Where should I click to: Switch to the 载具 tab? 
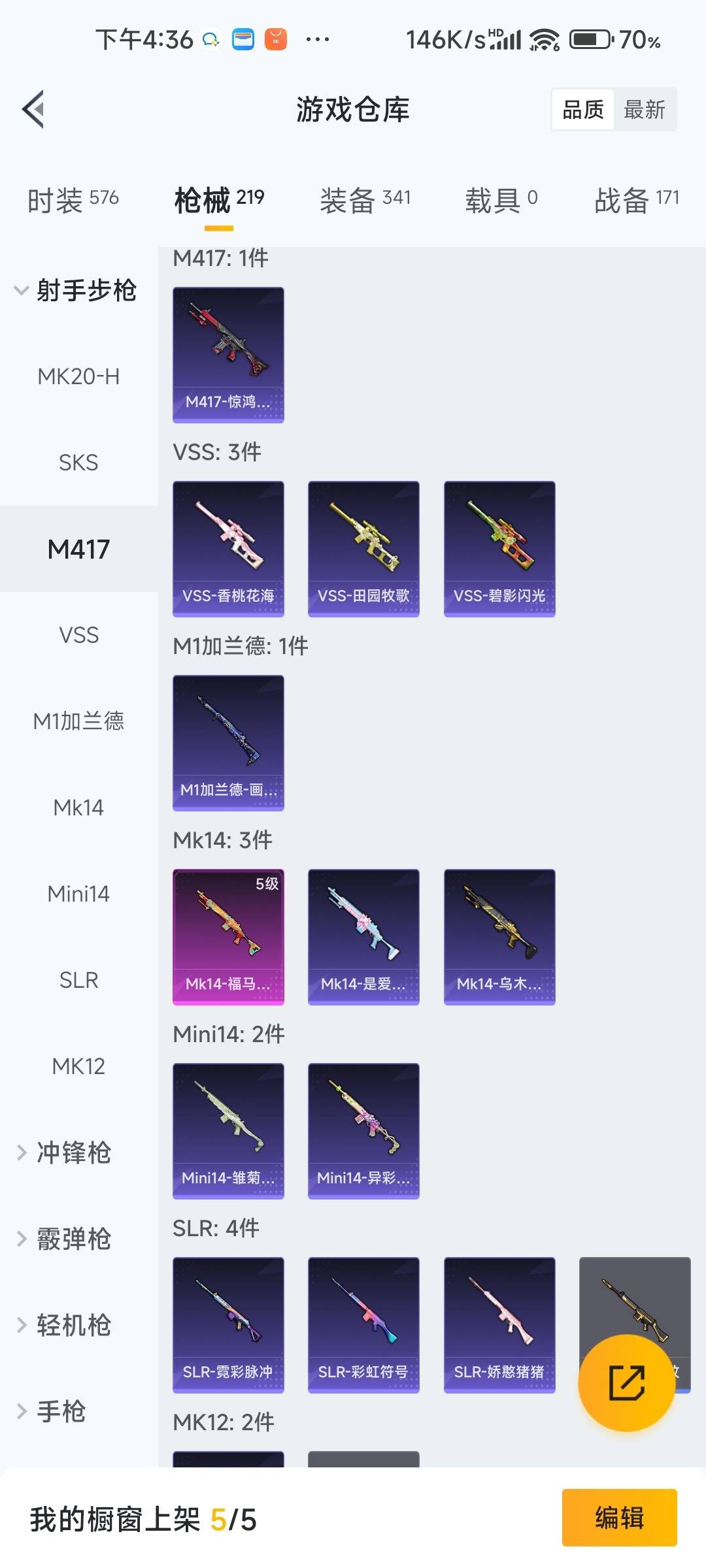(x=498, y=199)
